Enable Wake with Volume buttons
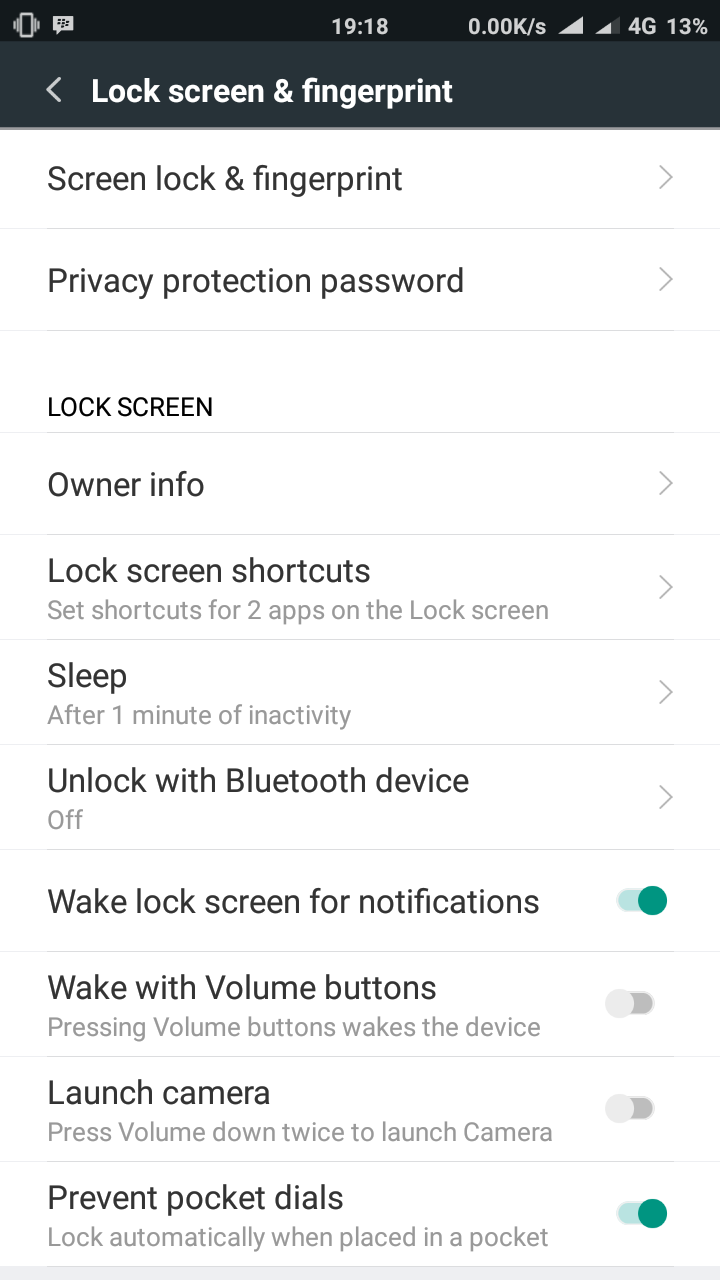The height and width of the screenshot is (1280, 720). click(x=630, y=1003)
